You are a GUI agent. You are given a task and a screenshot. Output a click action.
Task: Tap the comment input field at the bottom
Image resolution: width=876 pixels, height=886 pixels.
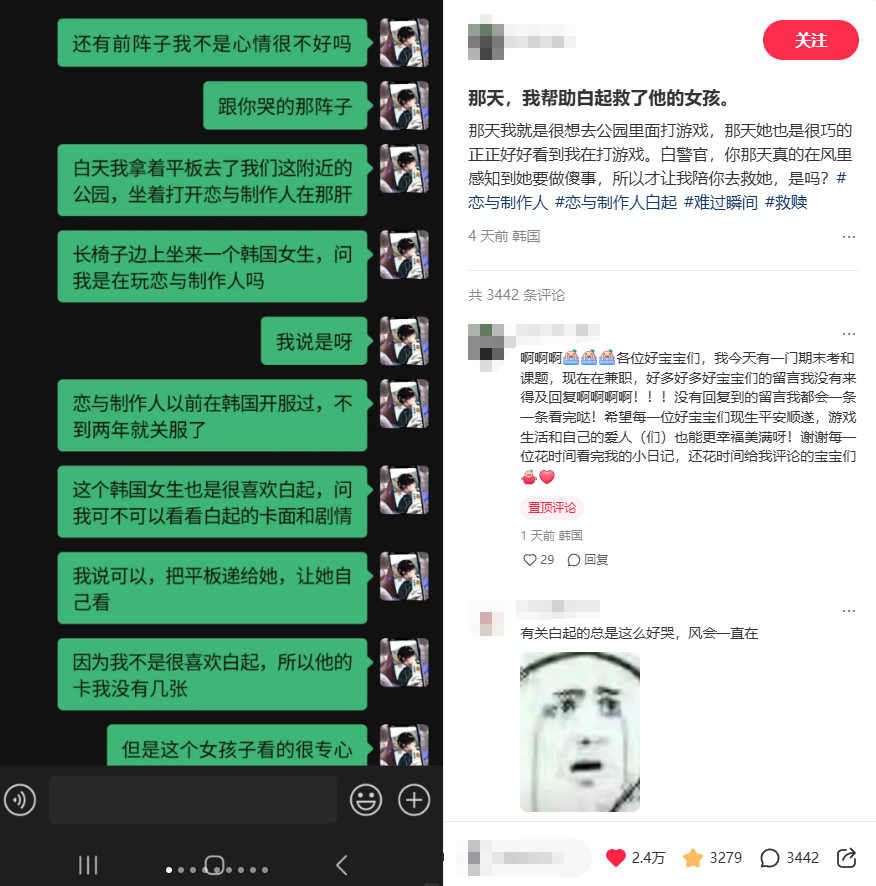click(x=525, y=858)
